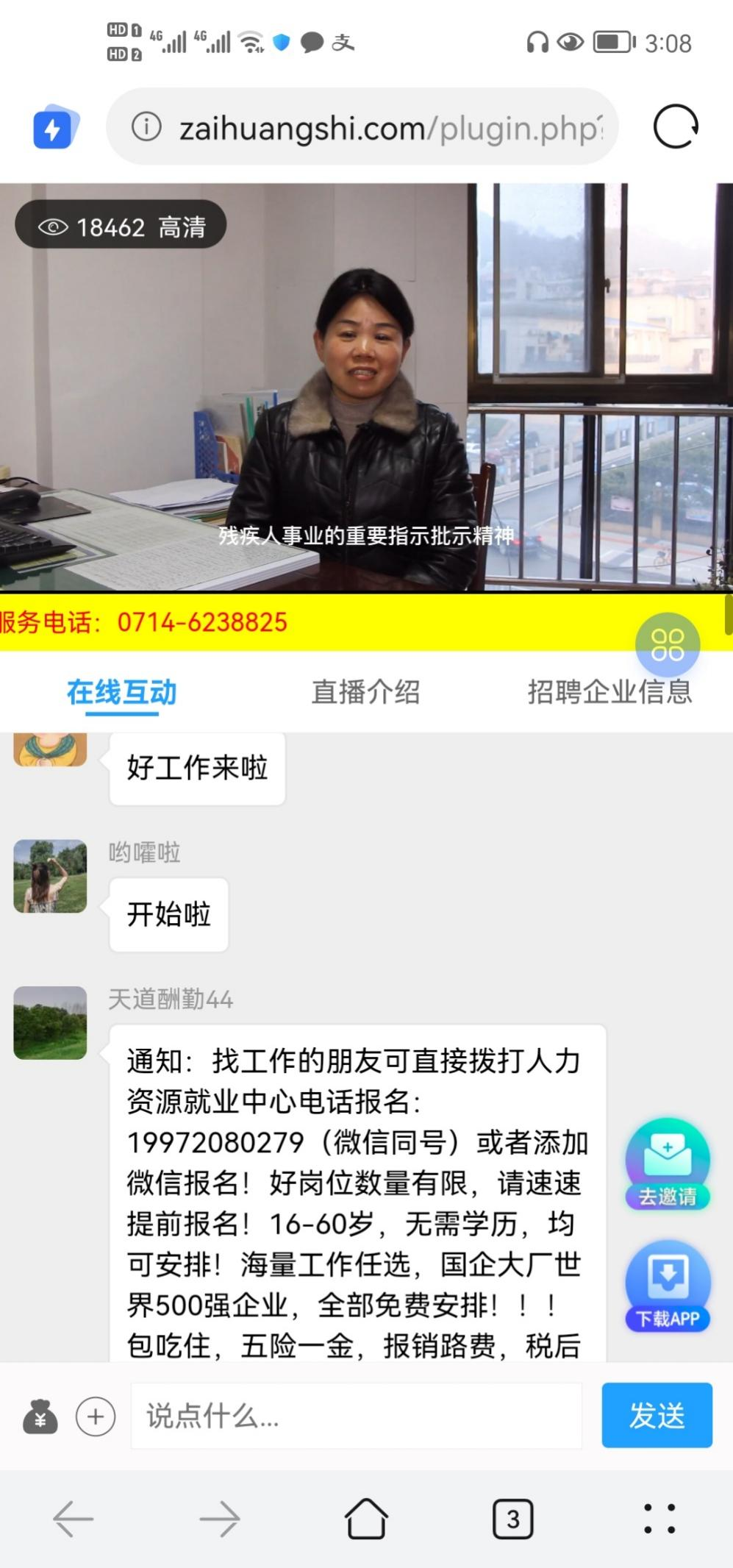Reload the page with refresh icon
Screen dimensions: 733x1568
pyautogui.click(x=675, y=126)
